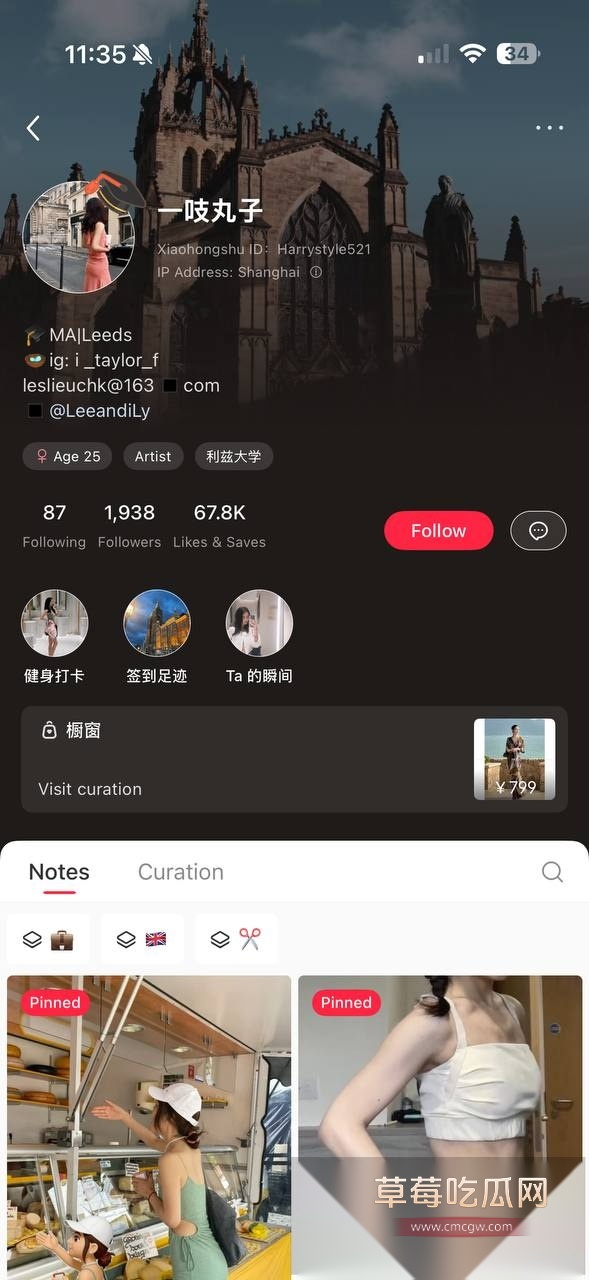This screenshot has width=589, height=1280.
Task: Search this user's notes
Action: pos(552,872)
